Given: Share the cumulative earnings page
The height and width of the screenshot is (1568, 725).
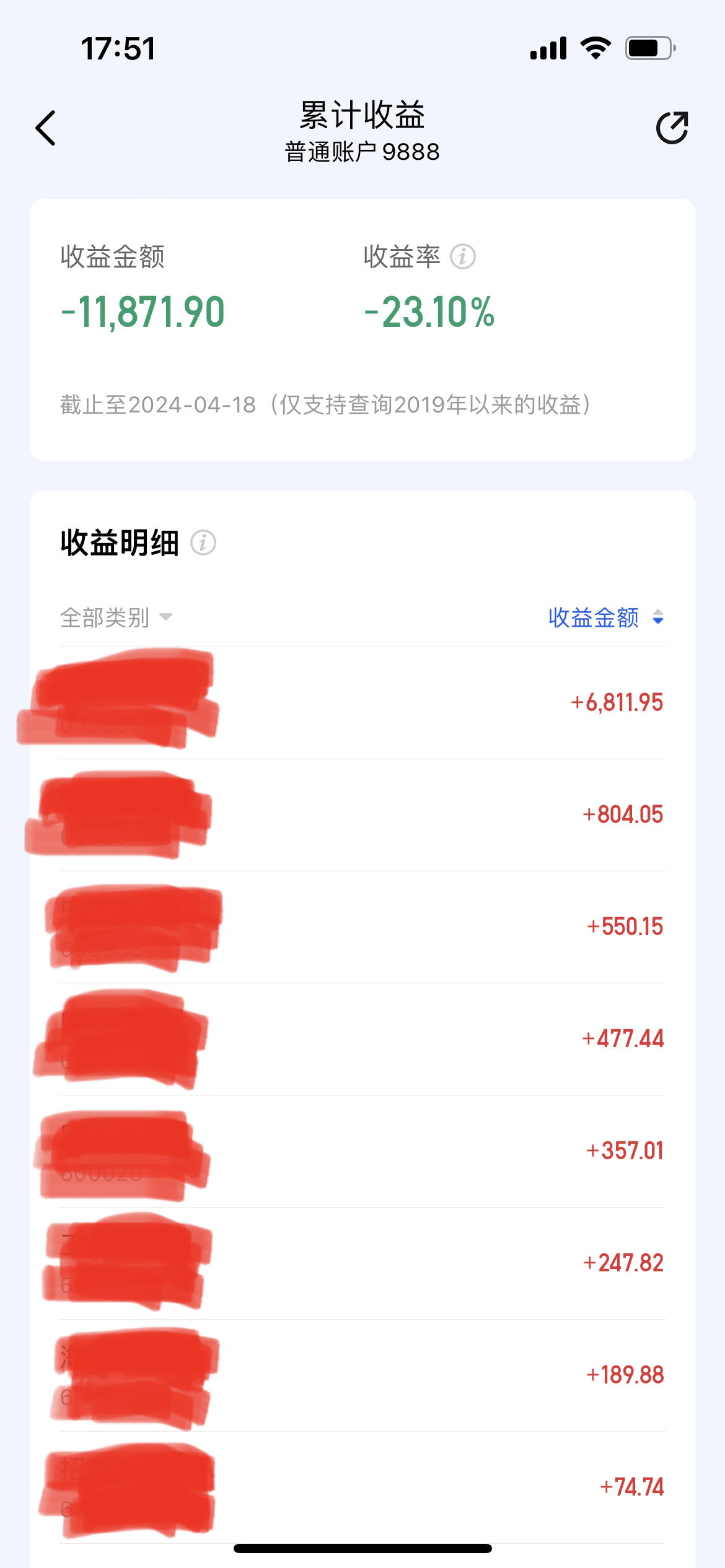Looking at the screenshot, I should click(672, 128).
